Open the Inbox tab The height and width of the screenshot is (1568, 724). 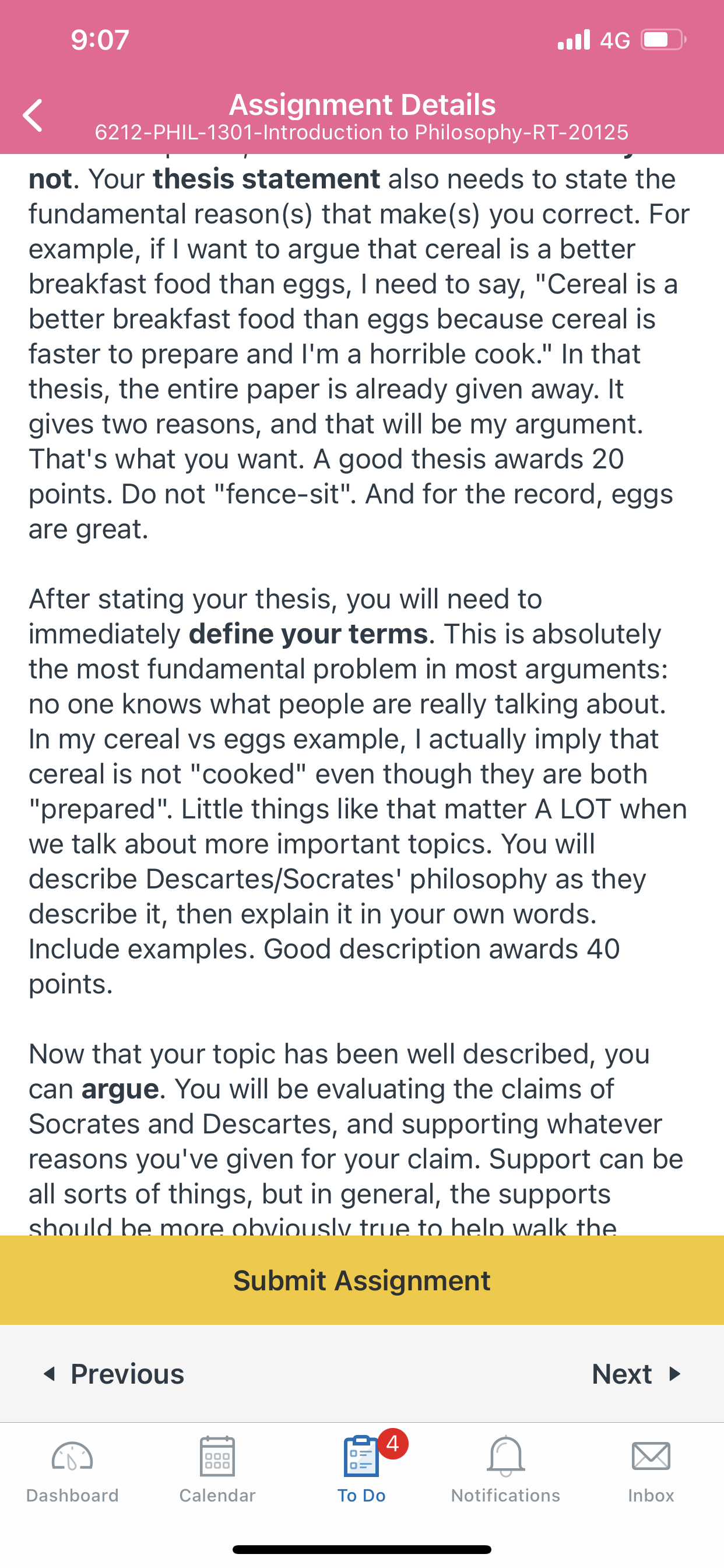tap(651, 1471)
